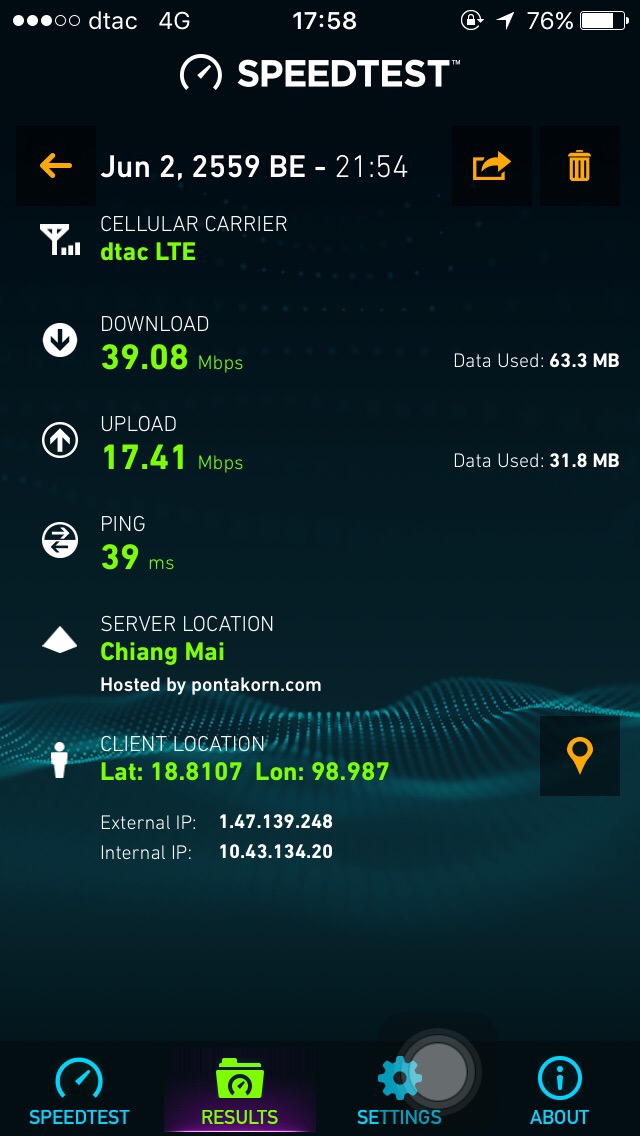The width and height of the screenshot is (640, 1136).
Task: Go back with the orange arrow
Action: (56, 166)
